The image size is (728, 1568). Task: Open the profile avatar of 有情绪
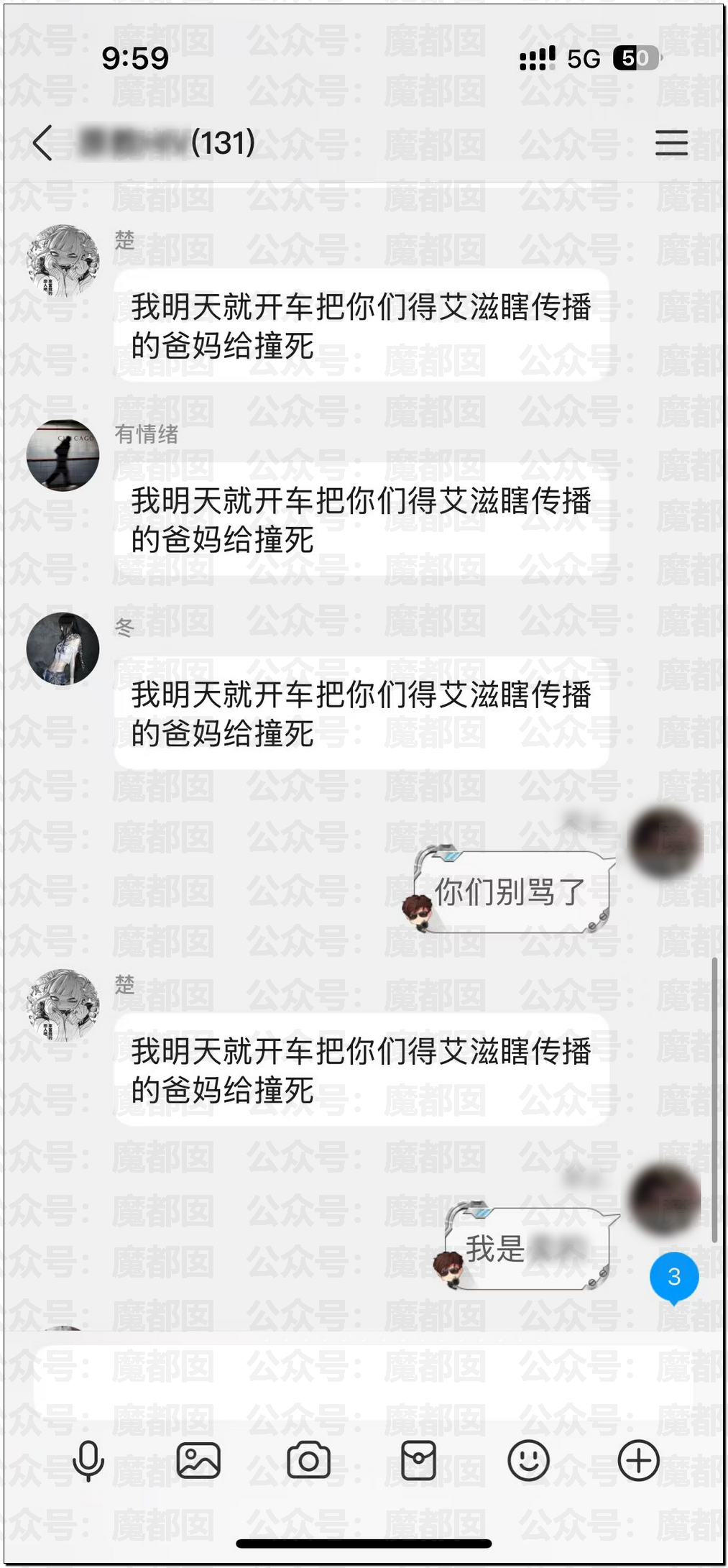click(63, 456)
